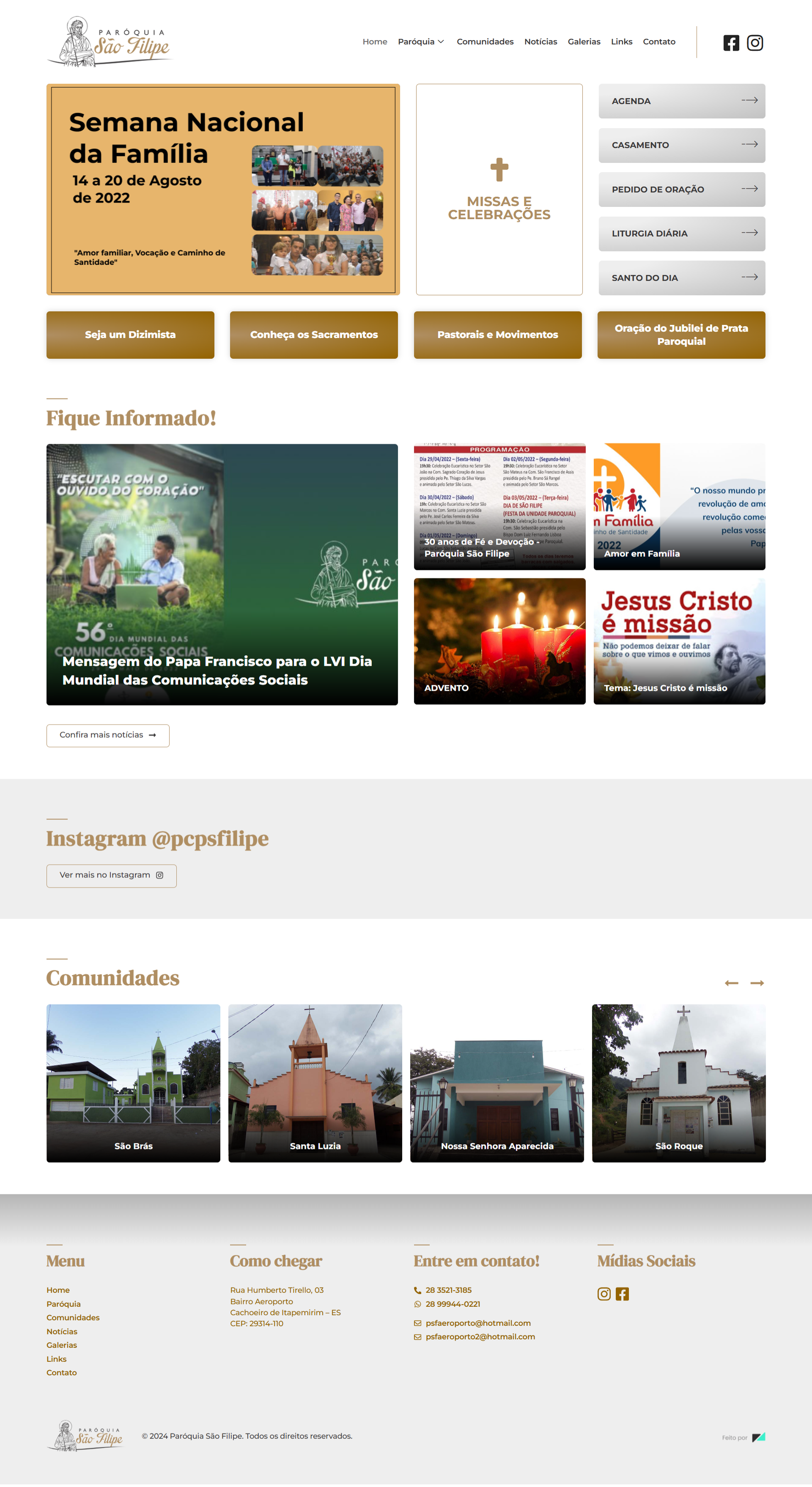Viewport: 812px width, 1487px height.
Task: Email psfaeroporto@hotmail.com from the footer
Action: [478, 1323]
